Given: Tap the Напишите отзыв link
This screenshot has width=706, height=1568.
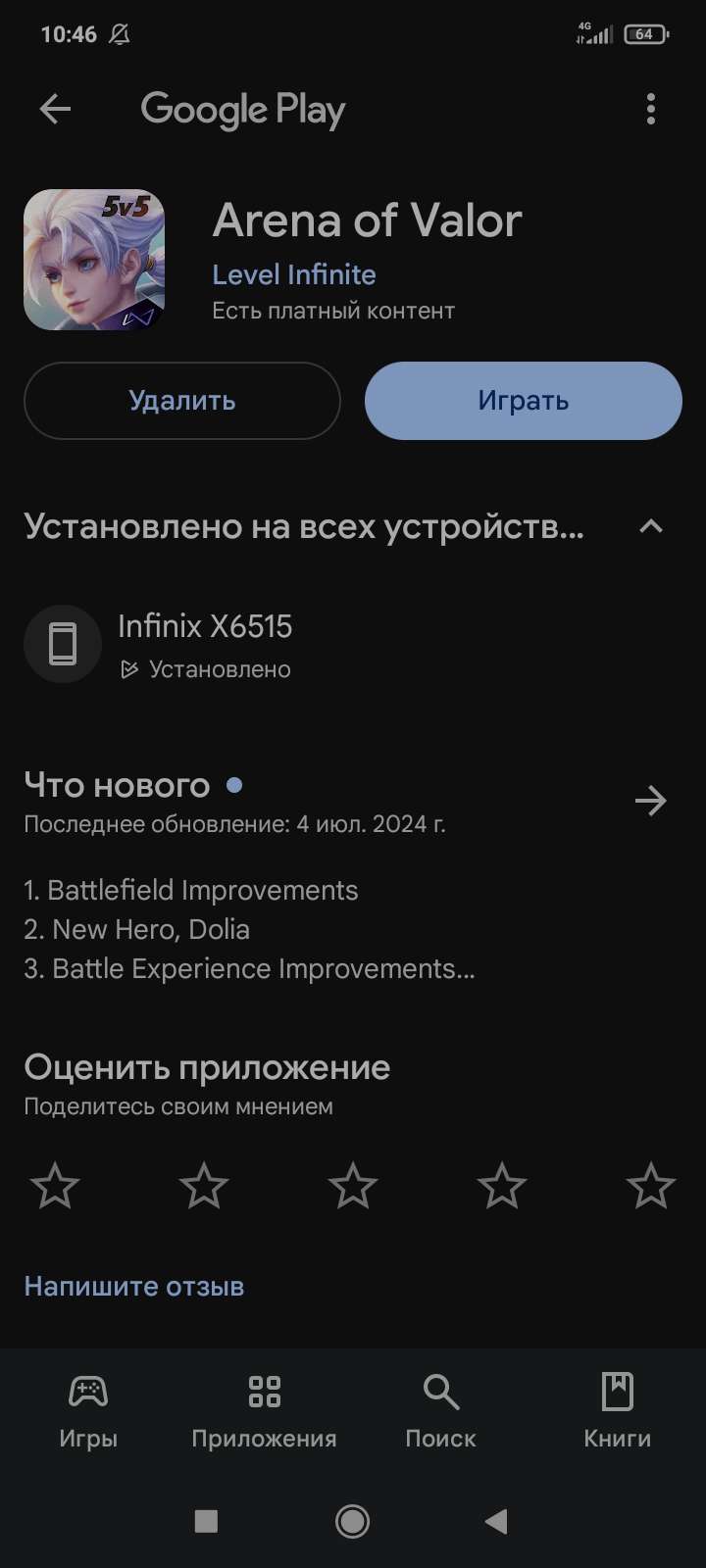Looking at the screenshot, I should click(134, 1286).
